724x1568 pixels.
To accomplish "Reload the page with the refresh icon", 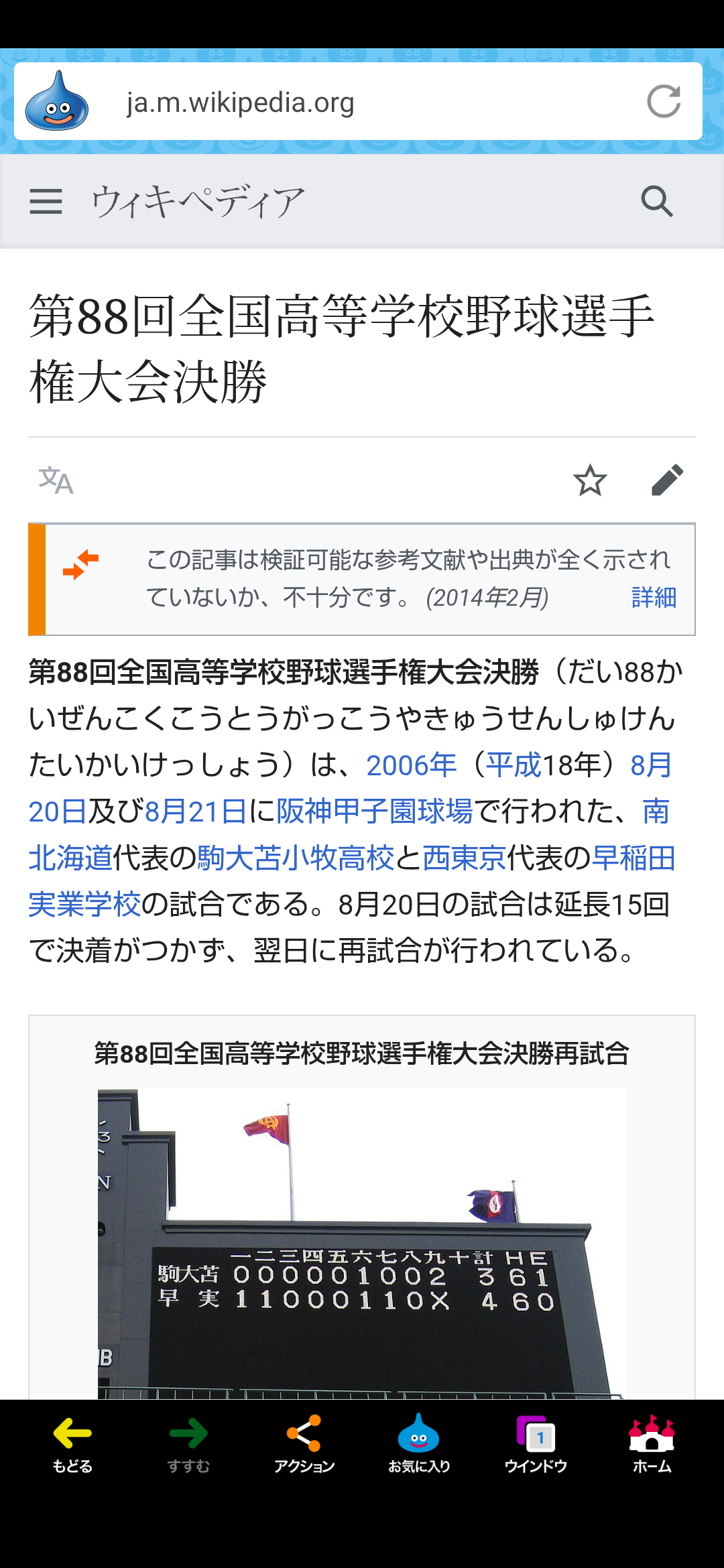I will click(664, 102).
